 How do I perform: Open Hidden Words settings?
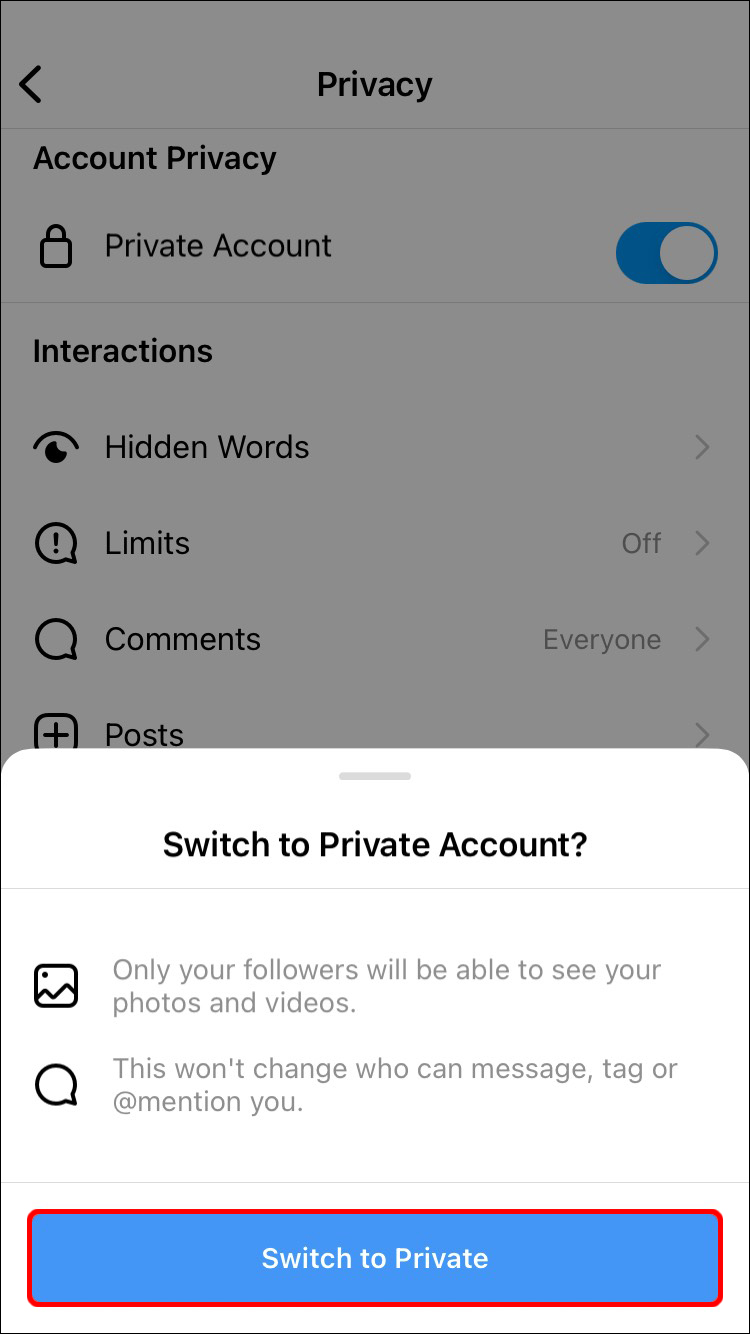(375, 447)
